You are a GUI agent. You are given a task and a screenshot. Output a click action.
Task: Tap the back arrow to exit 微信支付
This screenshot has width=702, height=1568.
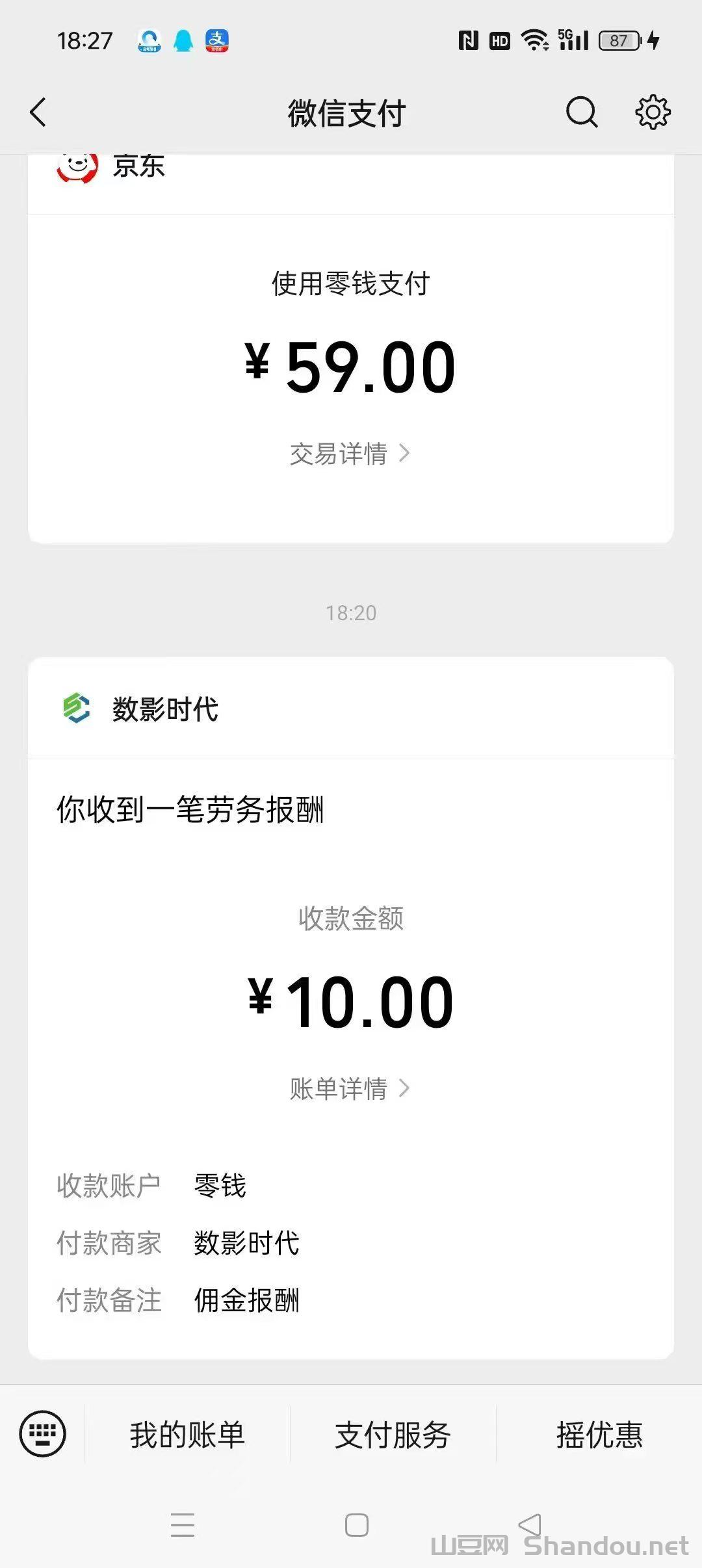[37, 111]
